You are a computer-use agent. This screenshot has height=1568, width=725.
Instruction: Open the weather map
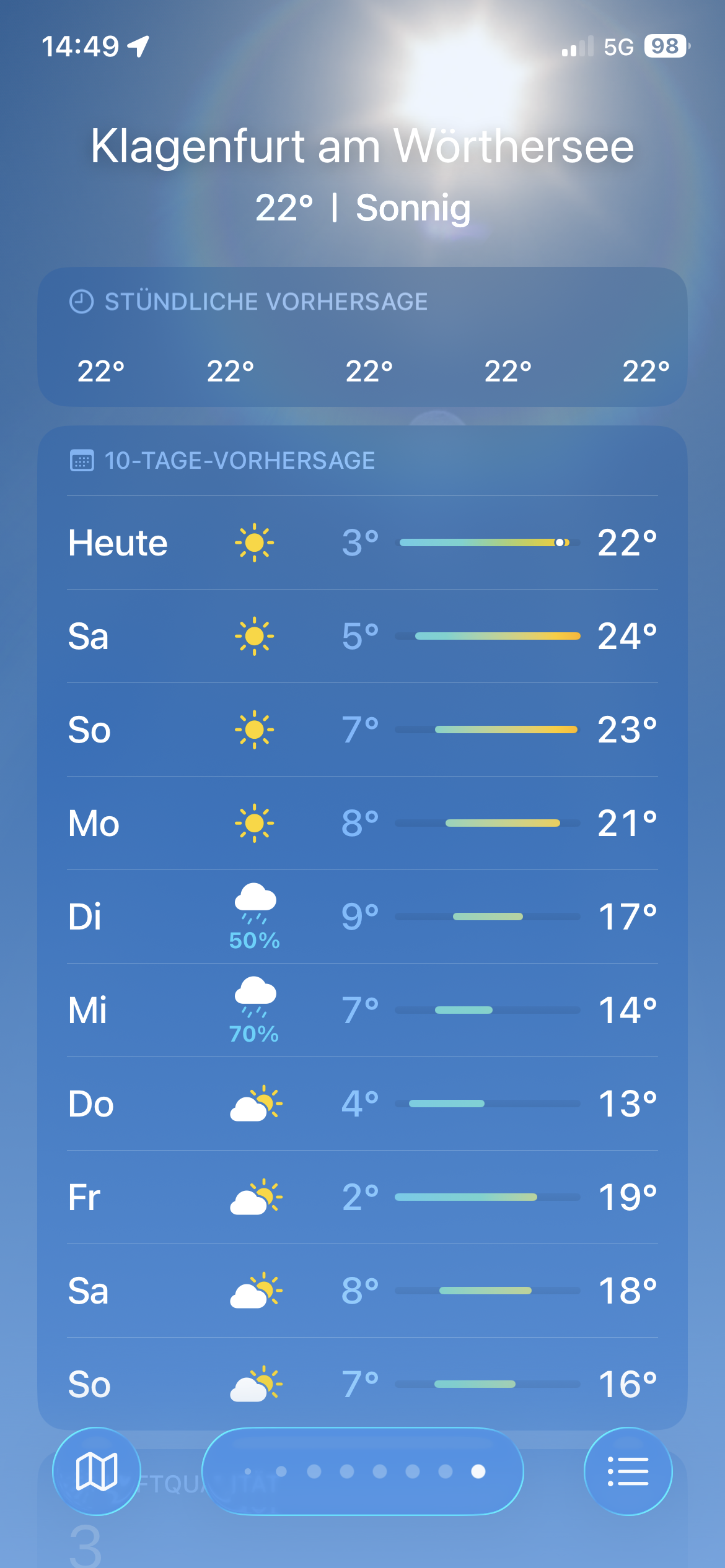coord(97,1471)
